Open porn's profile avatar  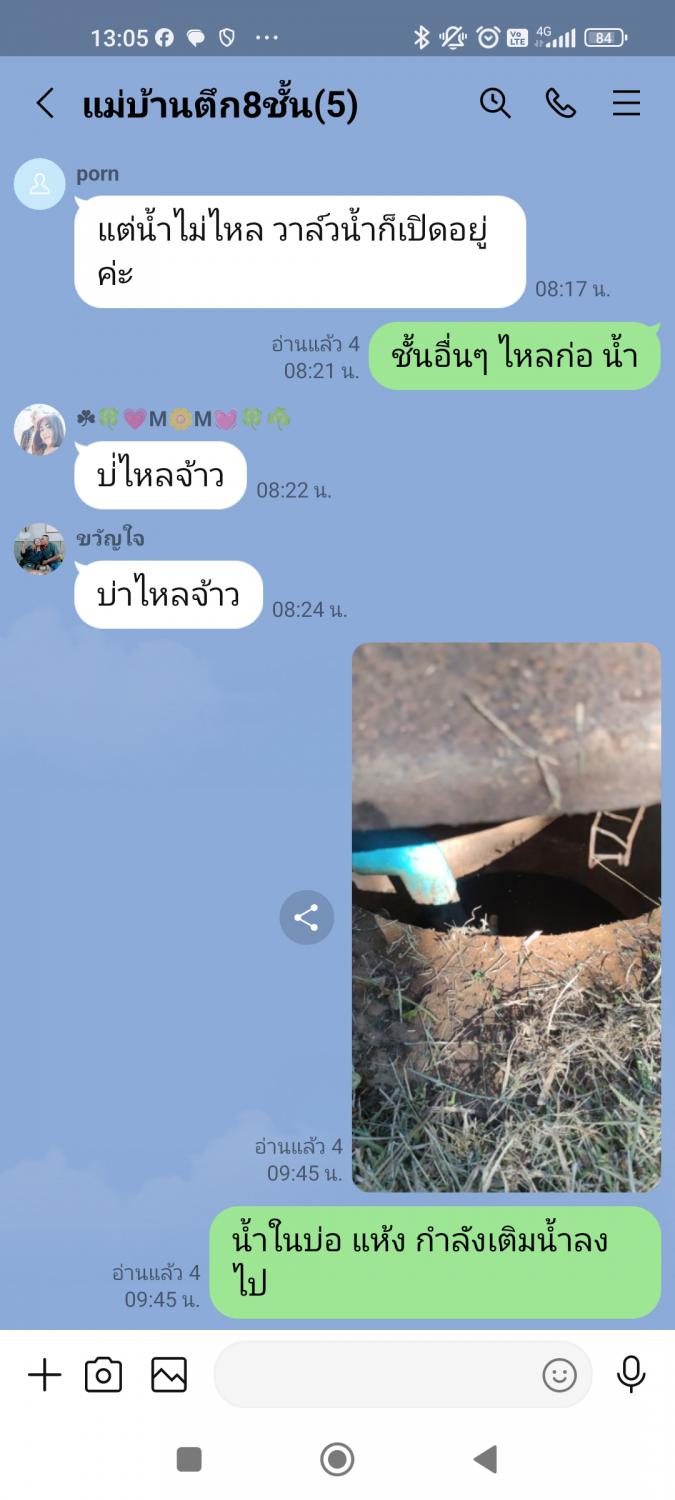pos(40,184)
